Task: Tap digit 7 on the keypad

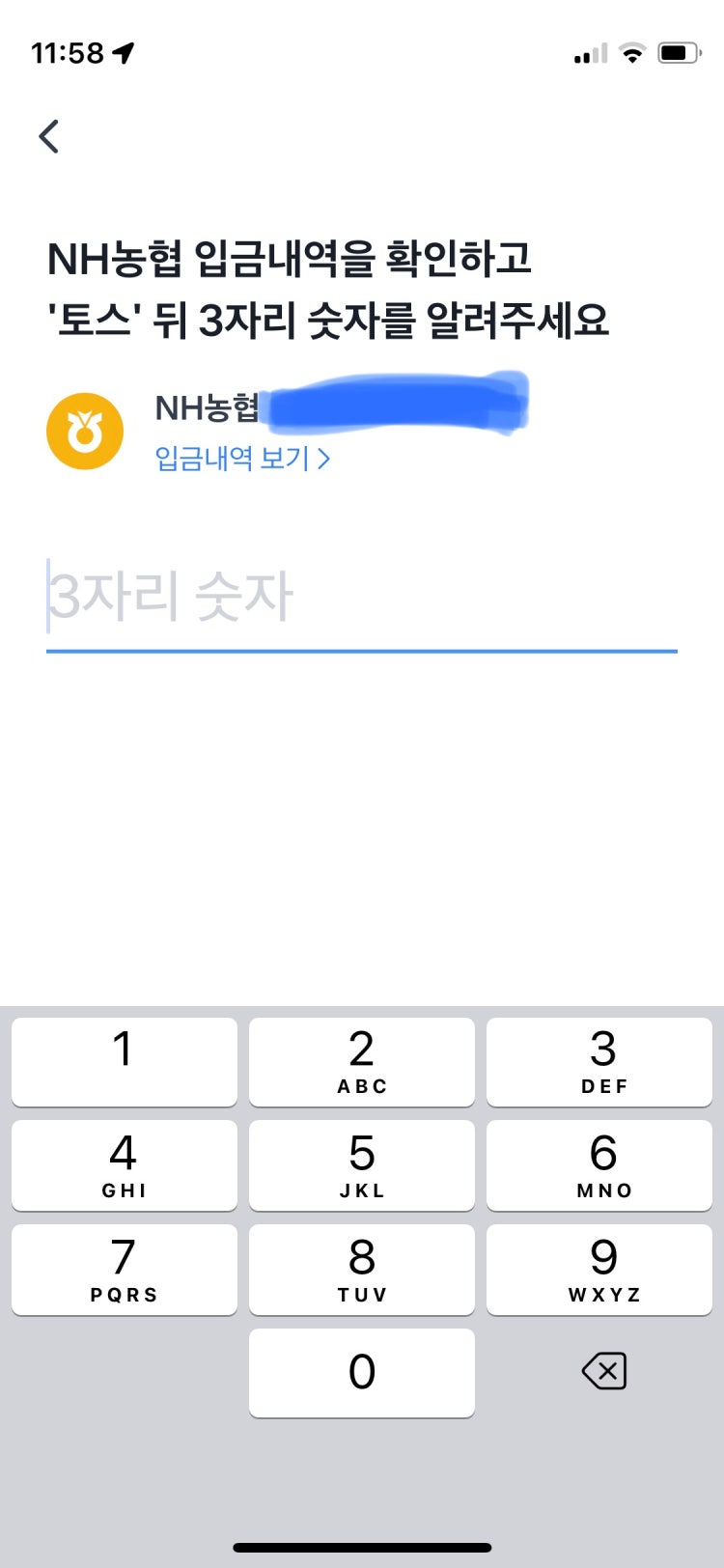Action: pyautogui.click(x=124, y=1270)
